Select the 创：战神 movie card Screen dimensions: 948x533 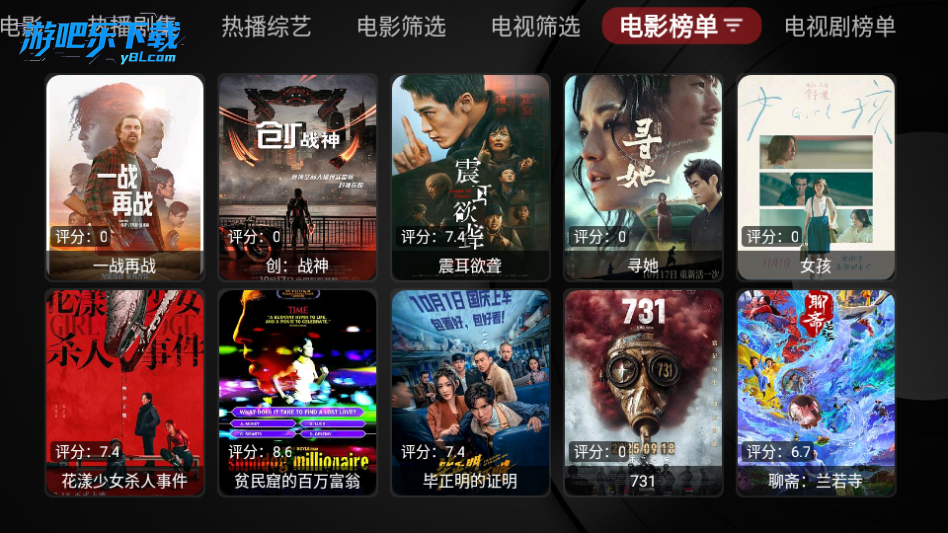(x=298, y=176)
